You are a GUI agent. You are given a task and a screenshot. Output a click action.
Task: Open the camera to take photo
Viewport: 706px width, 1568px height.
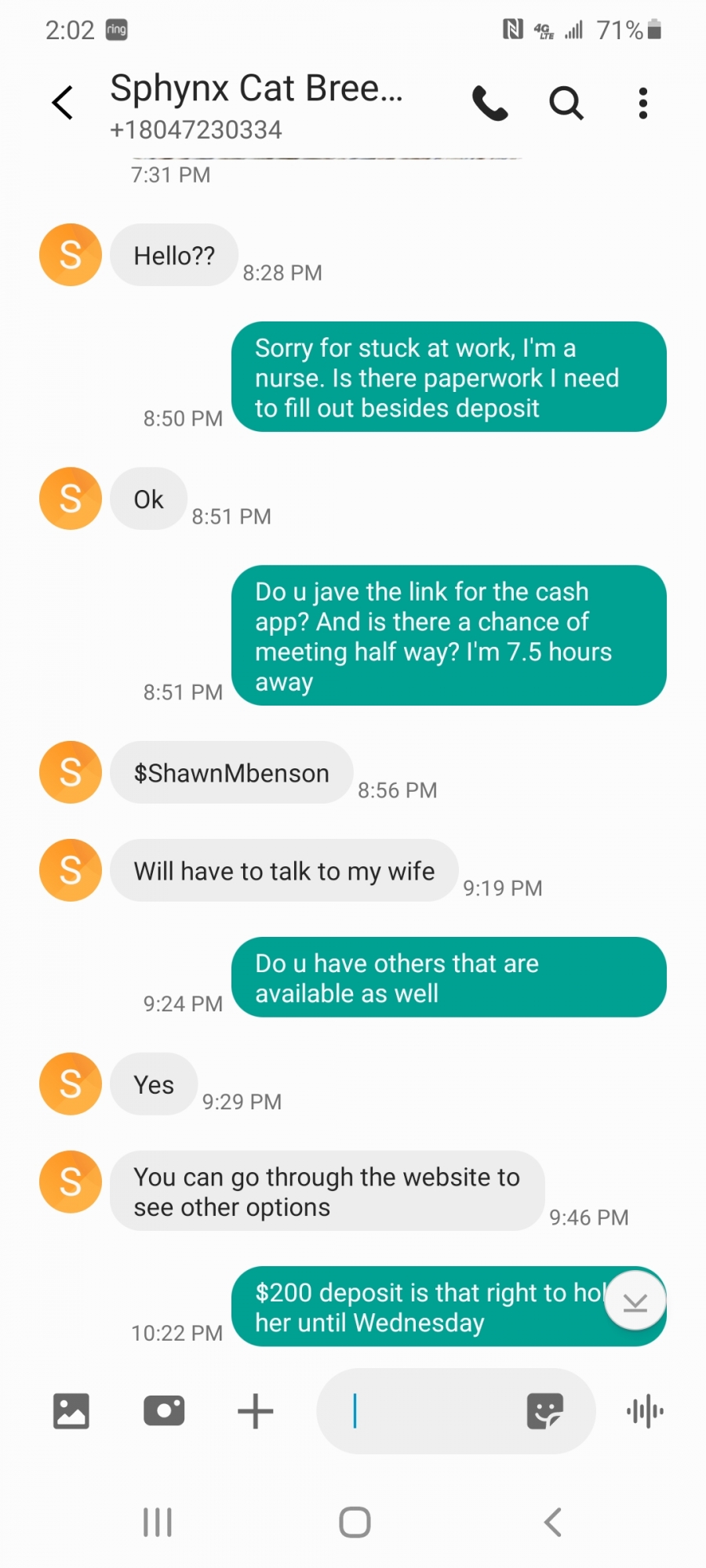click(164, 1411)
